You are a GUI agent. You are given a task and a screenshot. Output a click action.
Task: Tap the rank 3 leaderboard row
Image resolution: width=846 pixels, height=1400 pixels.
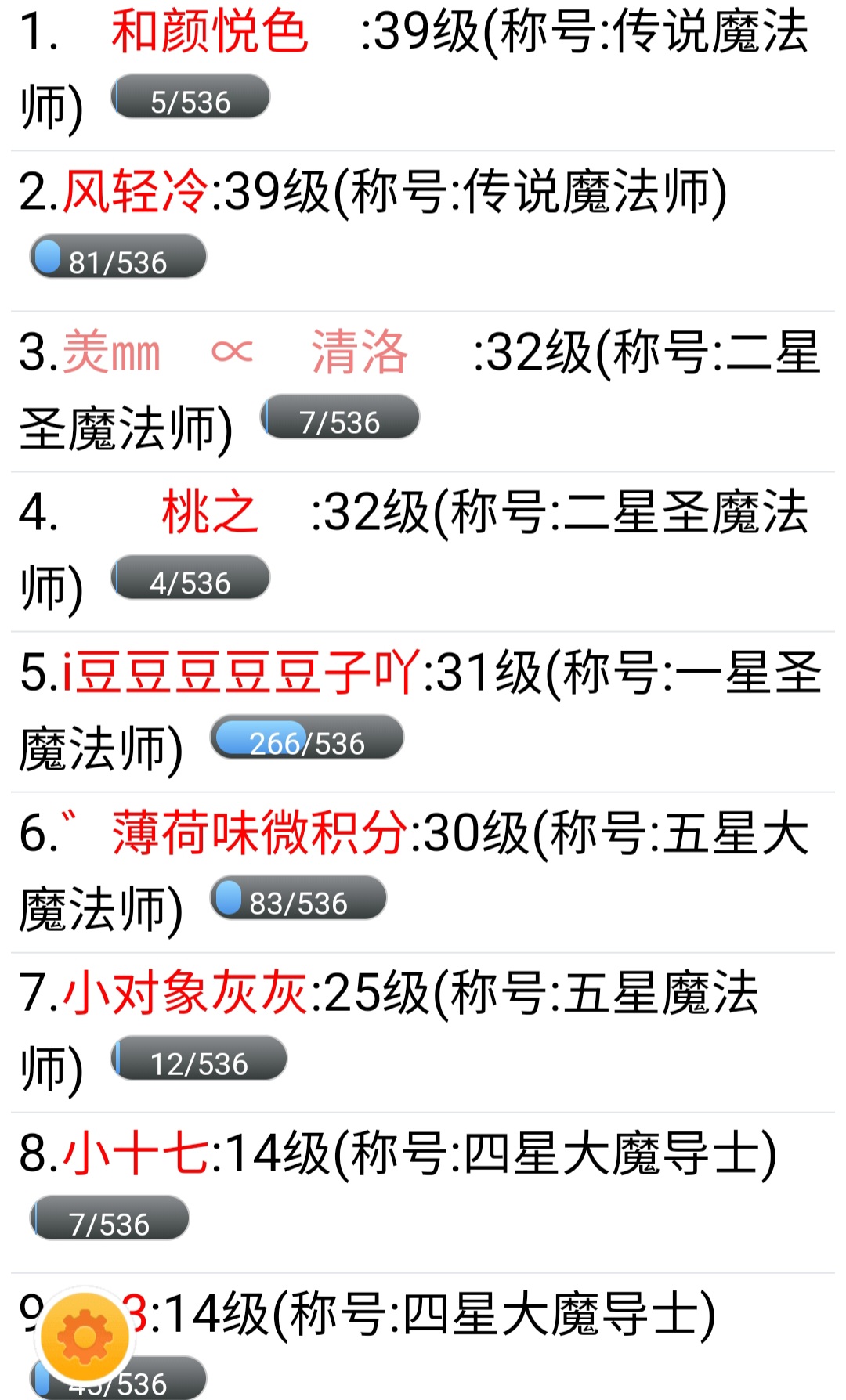(423, 388)
